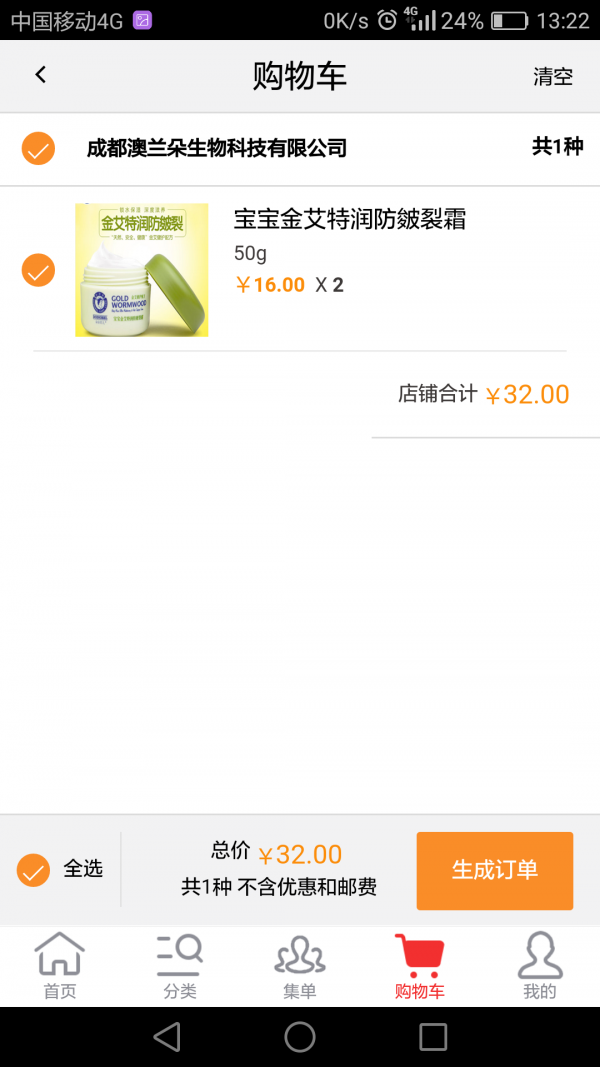Deselect the 宝宝金艾特润防皴裂霜 item checkbox
600x1067 pixels.
click(38, 270)
